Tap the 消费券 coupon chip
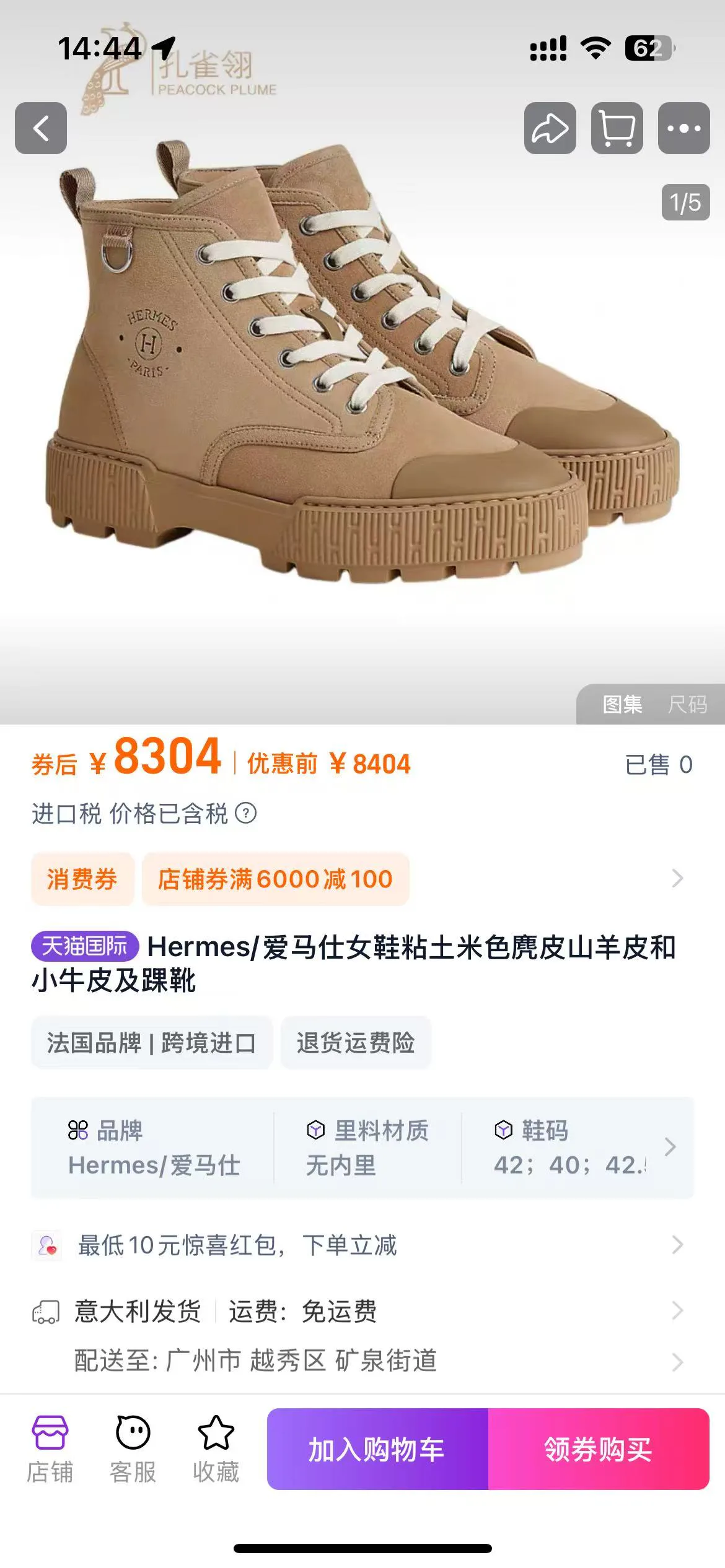Image resolution: width=725 pixels, height=1568 pixels. pos(82,879)
